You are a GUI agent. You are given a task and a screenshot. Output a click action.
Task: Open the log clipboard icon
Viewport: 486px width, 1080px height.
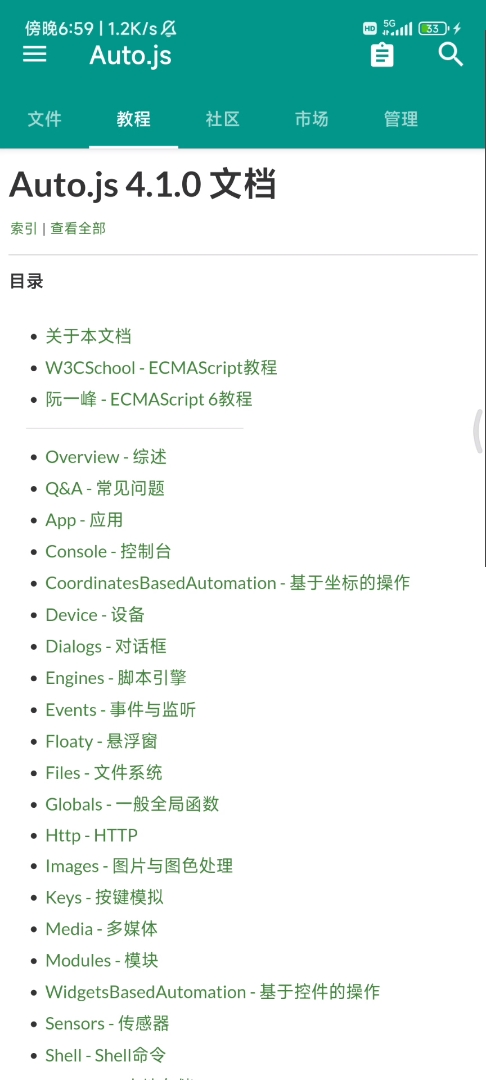(382, 54)
